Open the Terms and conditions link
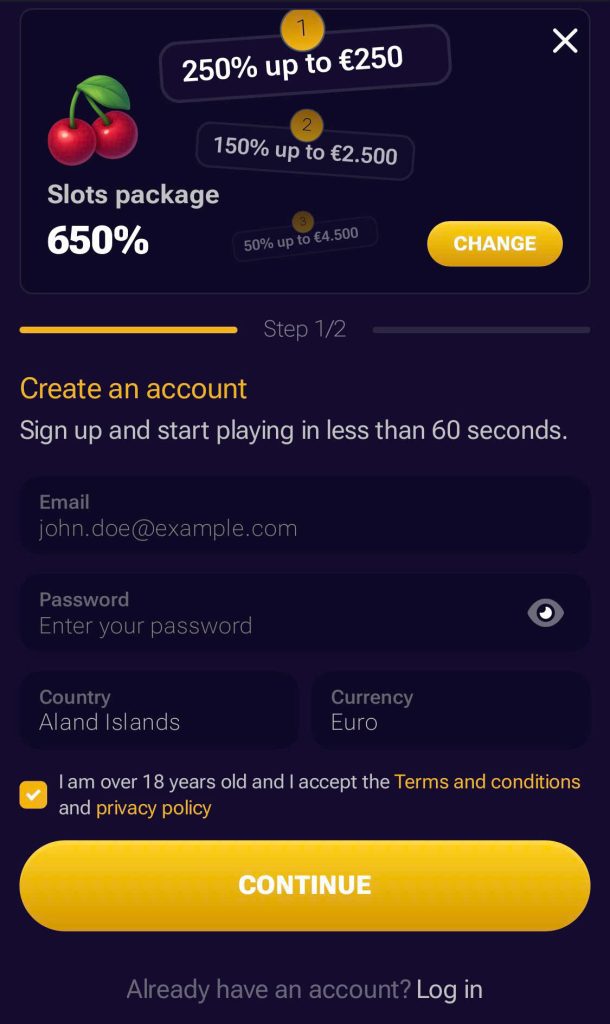The width and height of the screenshot is (610, 1024). pos(487,782)
